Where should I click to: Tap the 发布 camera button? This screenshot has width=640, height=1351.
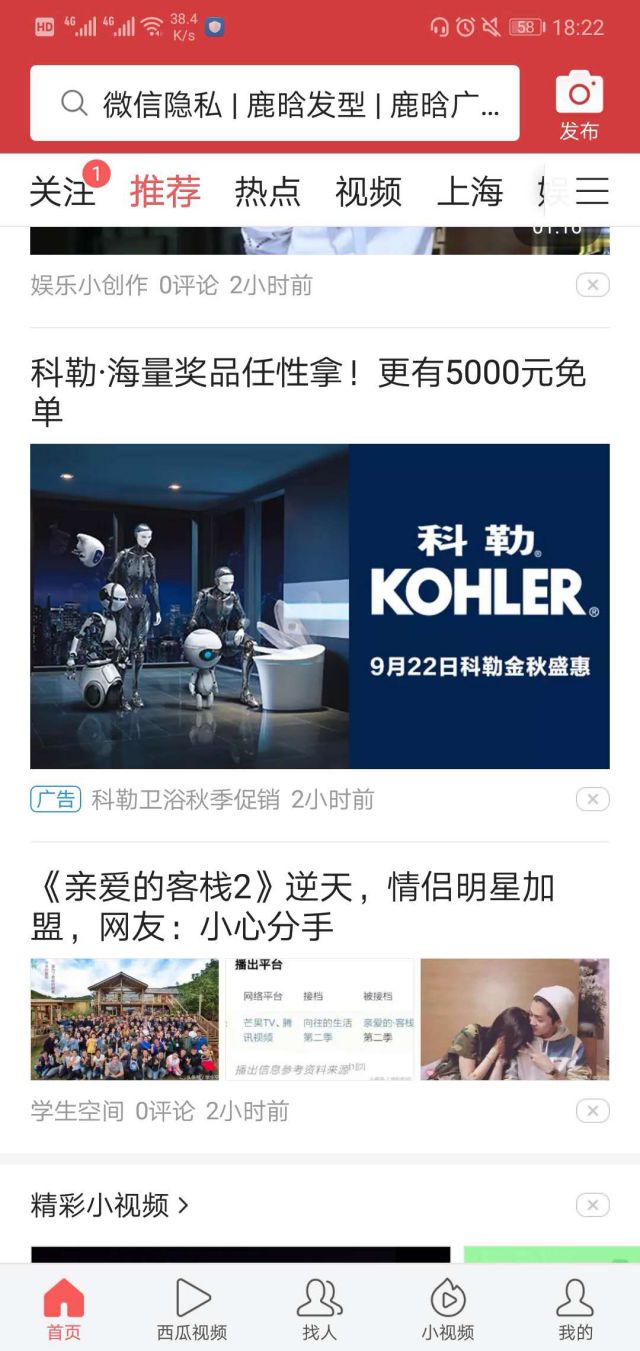579,104
